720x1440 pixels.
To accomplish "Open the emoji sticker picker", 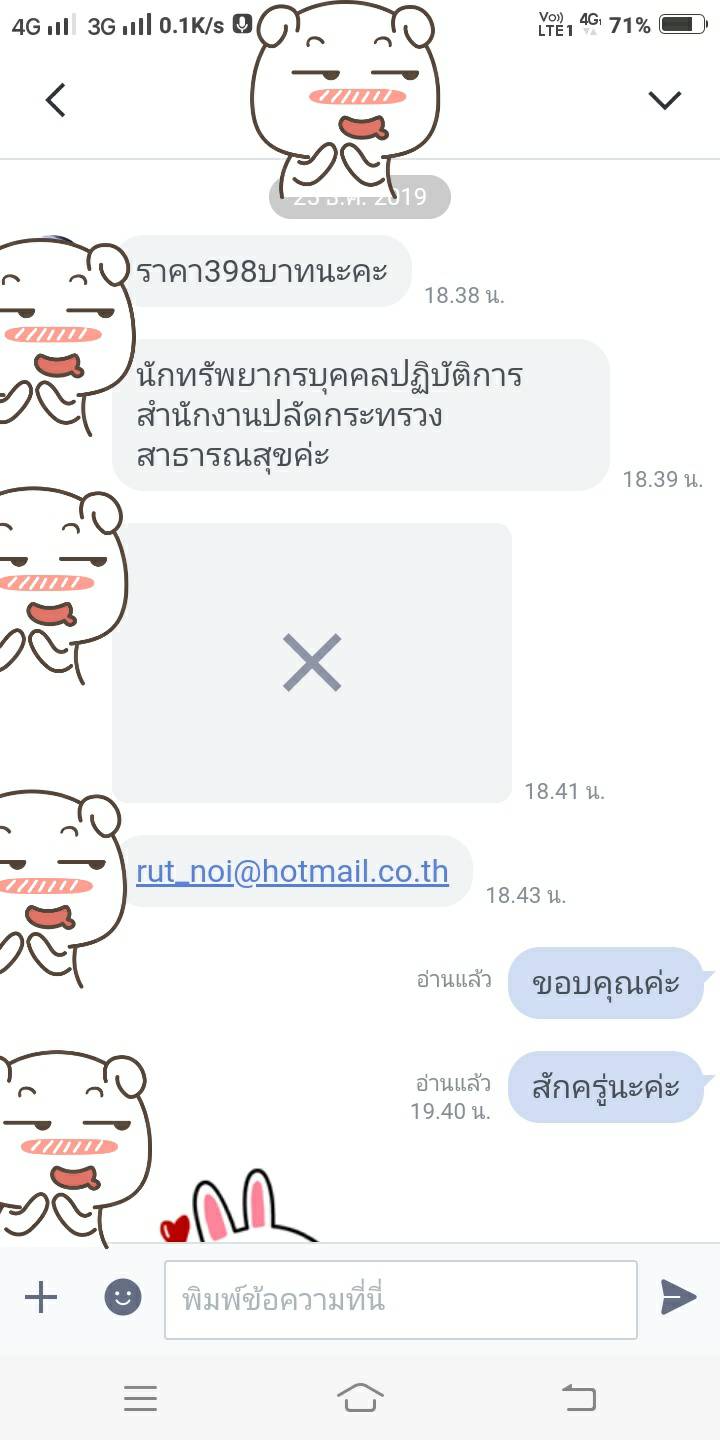I will pyautogui.click(x=123, y=1298).
